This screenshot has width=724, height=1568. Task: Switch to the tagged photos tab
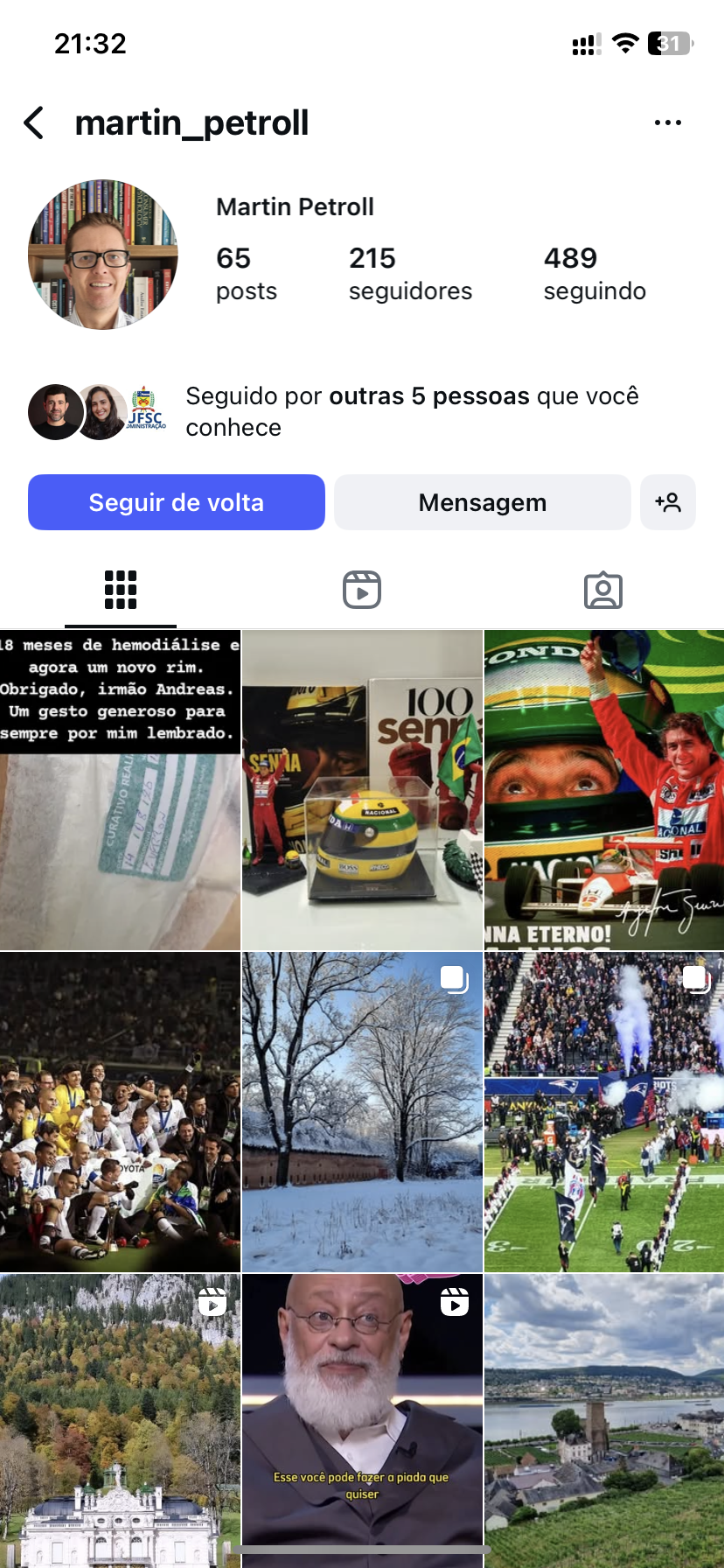(602, 590)
